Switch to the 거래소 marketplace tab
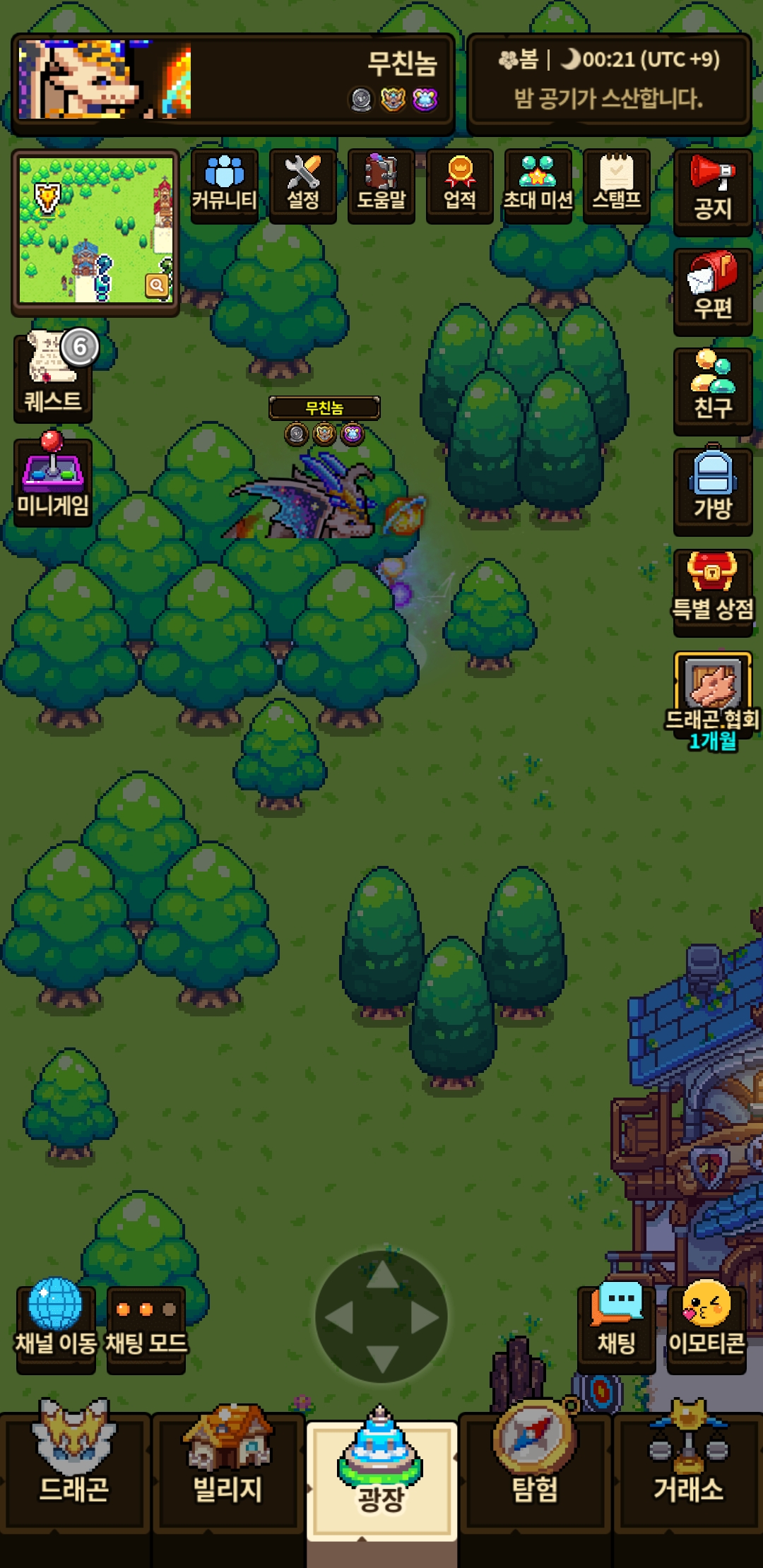763x1568 pixels. (x=688, y=1469)
